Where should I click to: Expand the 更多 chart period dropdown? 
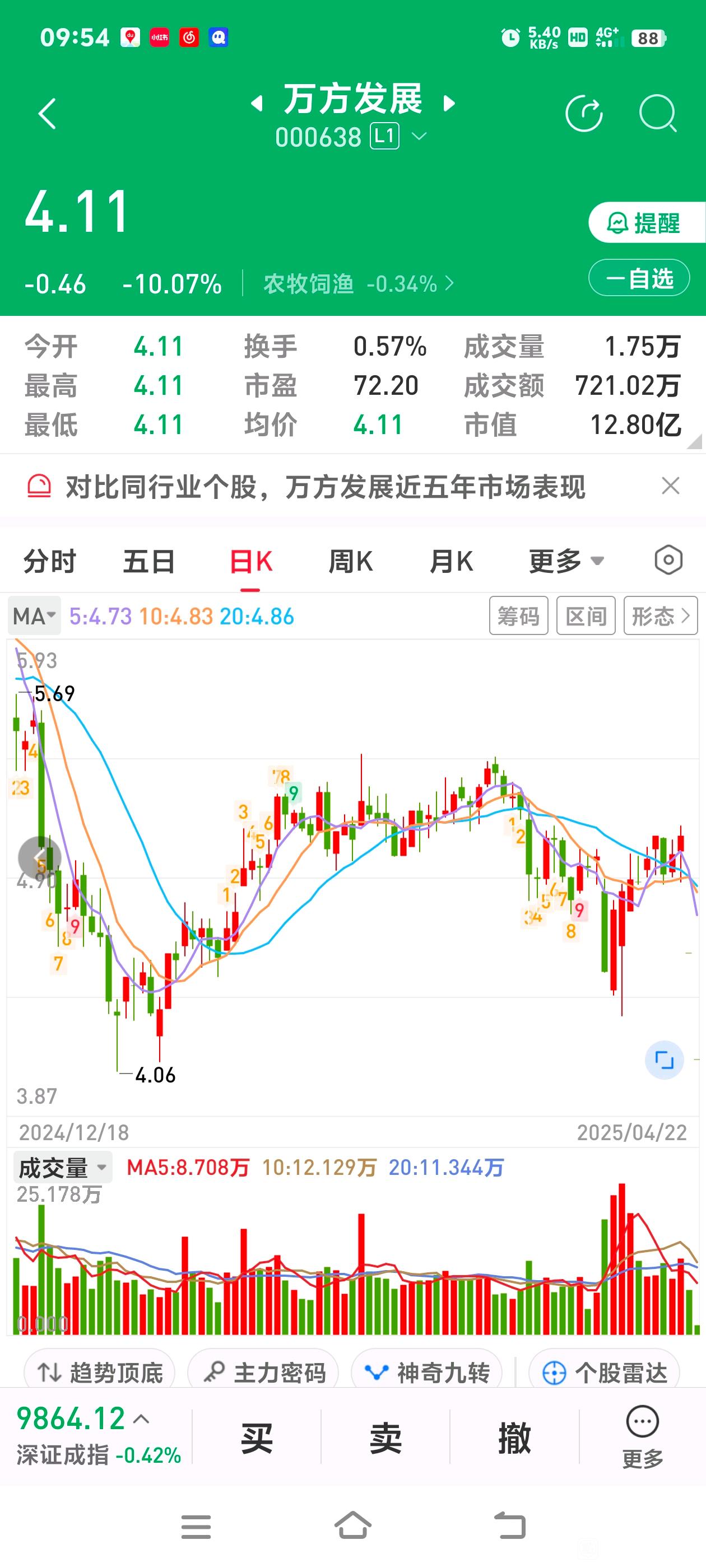[x=566, y=561]
